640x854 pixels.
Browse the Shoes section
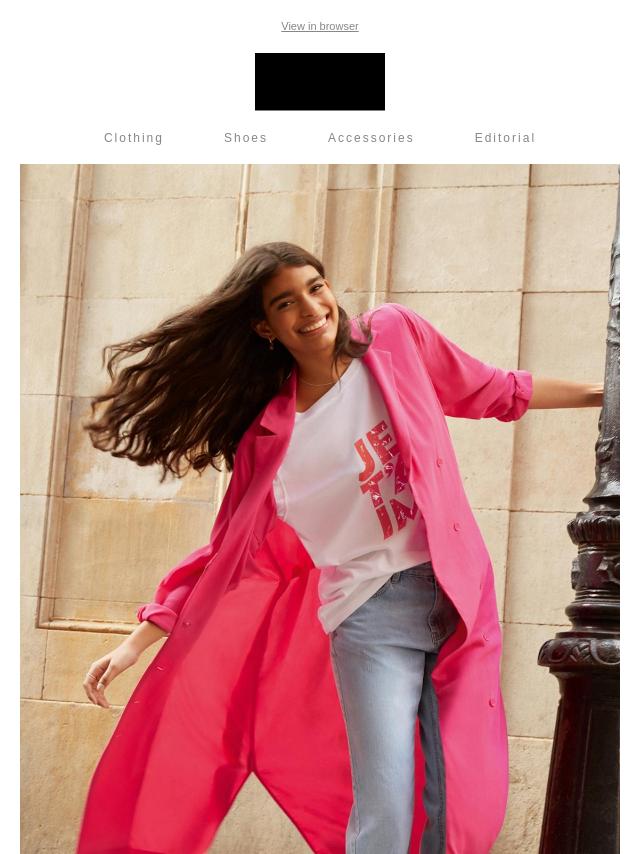tap(246, 138)
